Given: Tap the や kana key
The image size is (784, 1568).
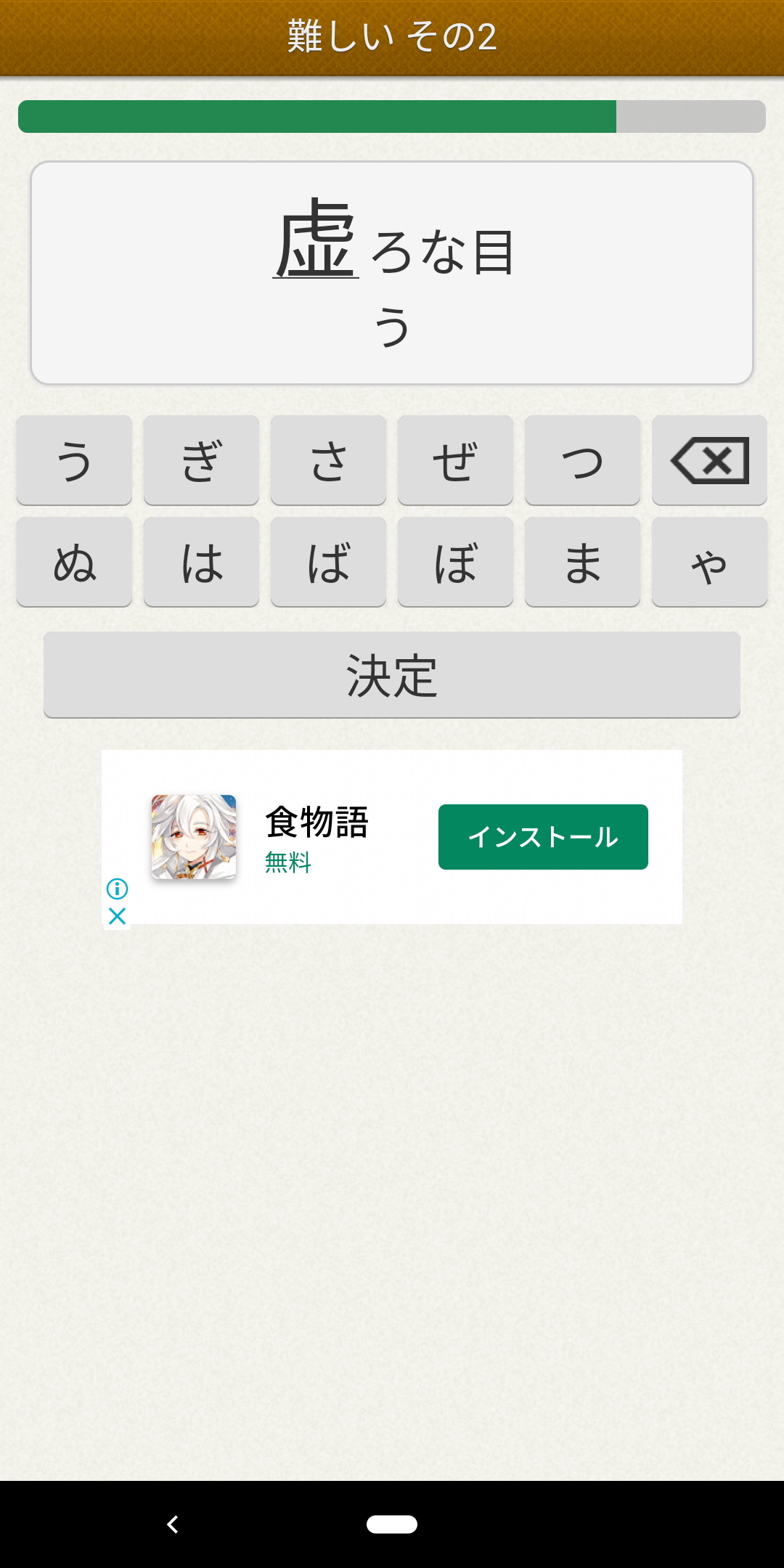Looking at the screenshot, I should click(x=709, y=562).
